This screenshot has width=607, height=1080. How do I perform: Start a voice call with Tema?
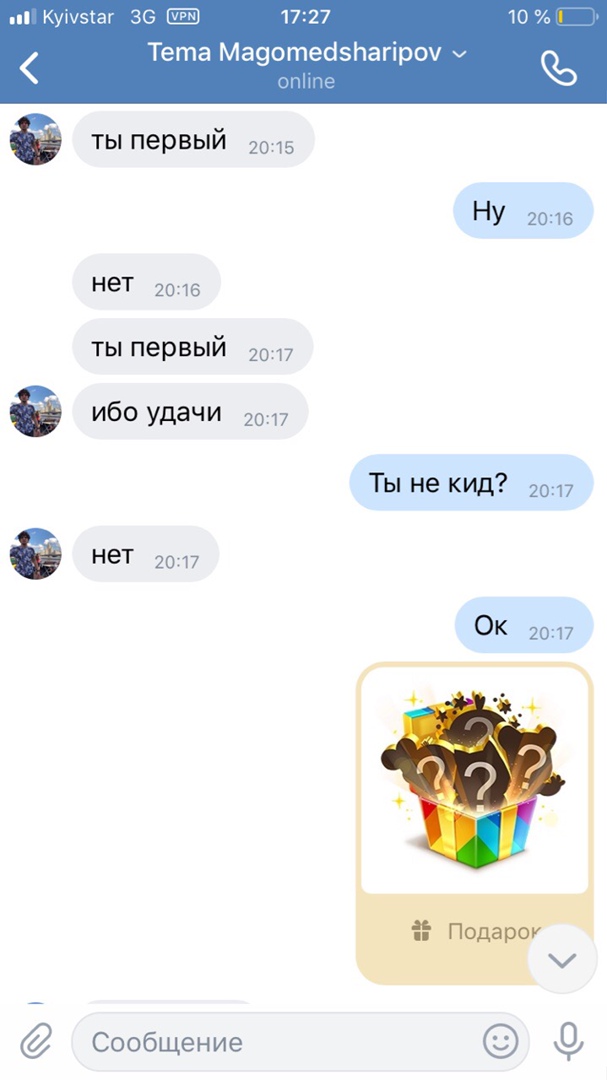pyautogui.click(x=558, y=68)
